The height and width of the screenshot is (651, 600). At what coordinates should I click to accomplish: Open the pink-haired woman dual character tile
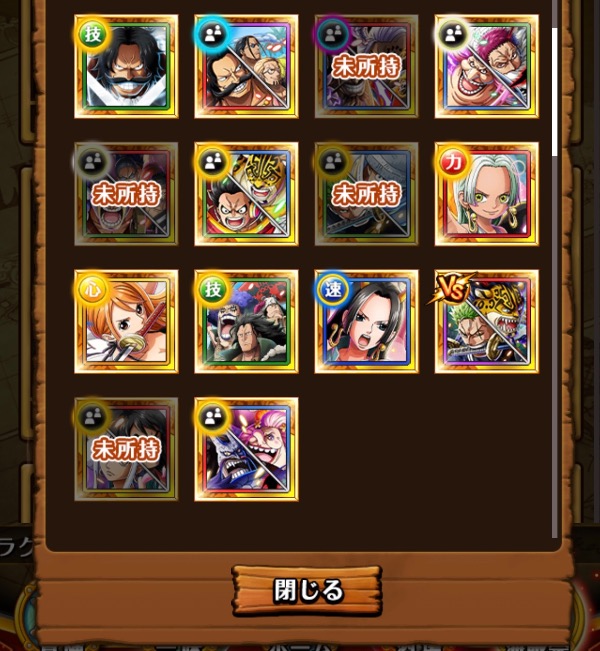246,449
